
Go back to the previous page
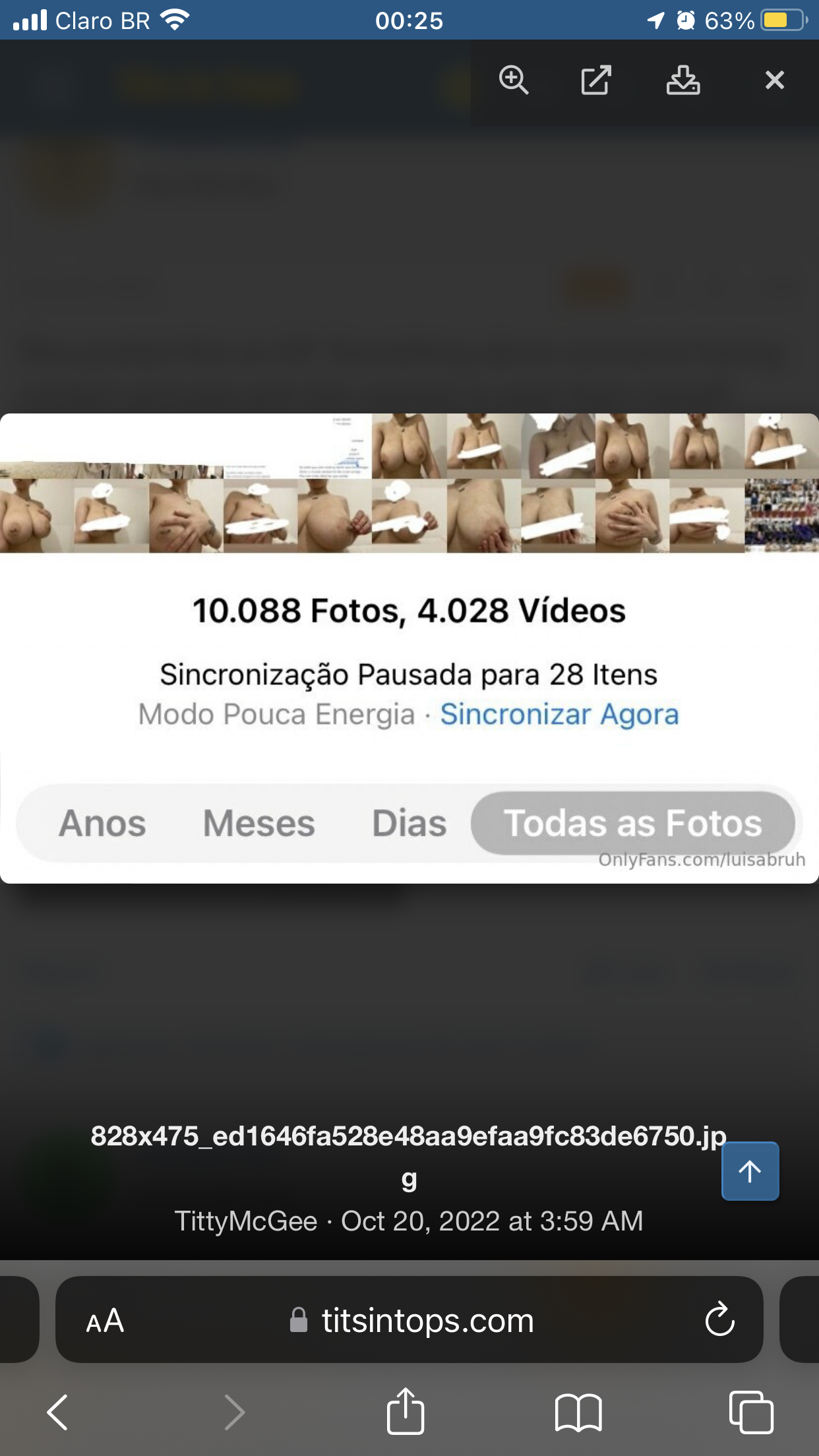coord(58,1412)
